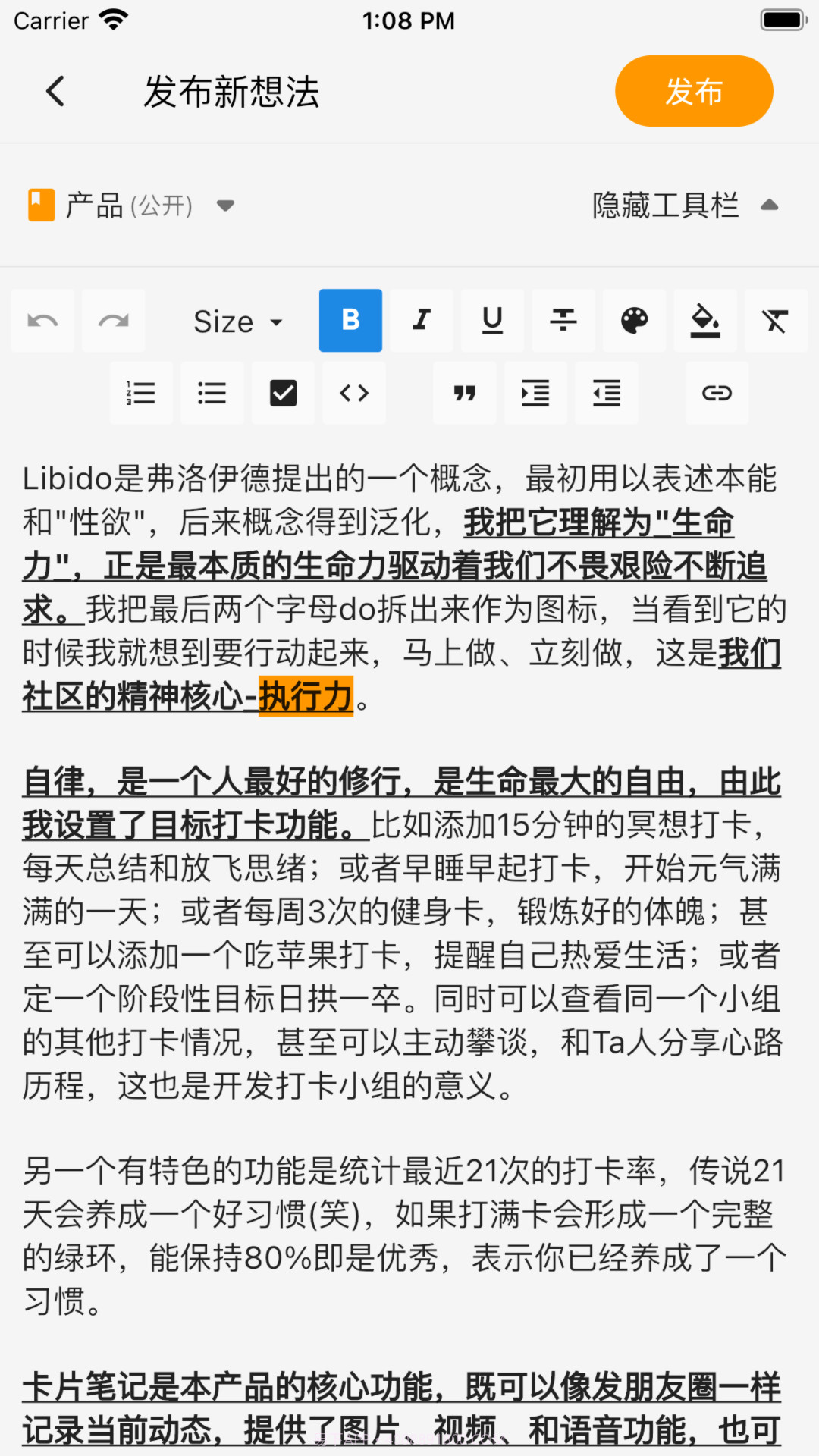
Task: Redo the last edit
Action: [x=113, y=320]
